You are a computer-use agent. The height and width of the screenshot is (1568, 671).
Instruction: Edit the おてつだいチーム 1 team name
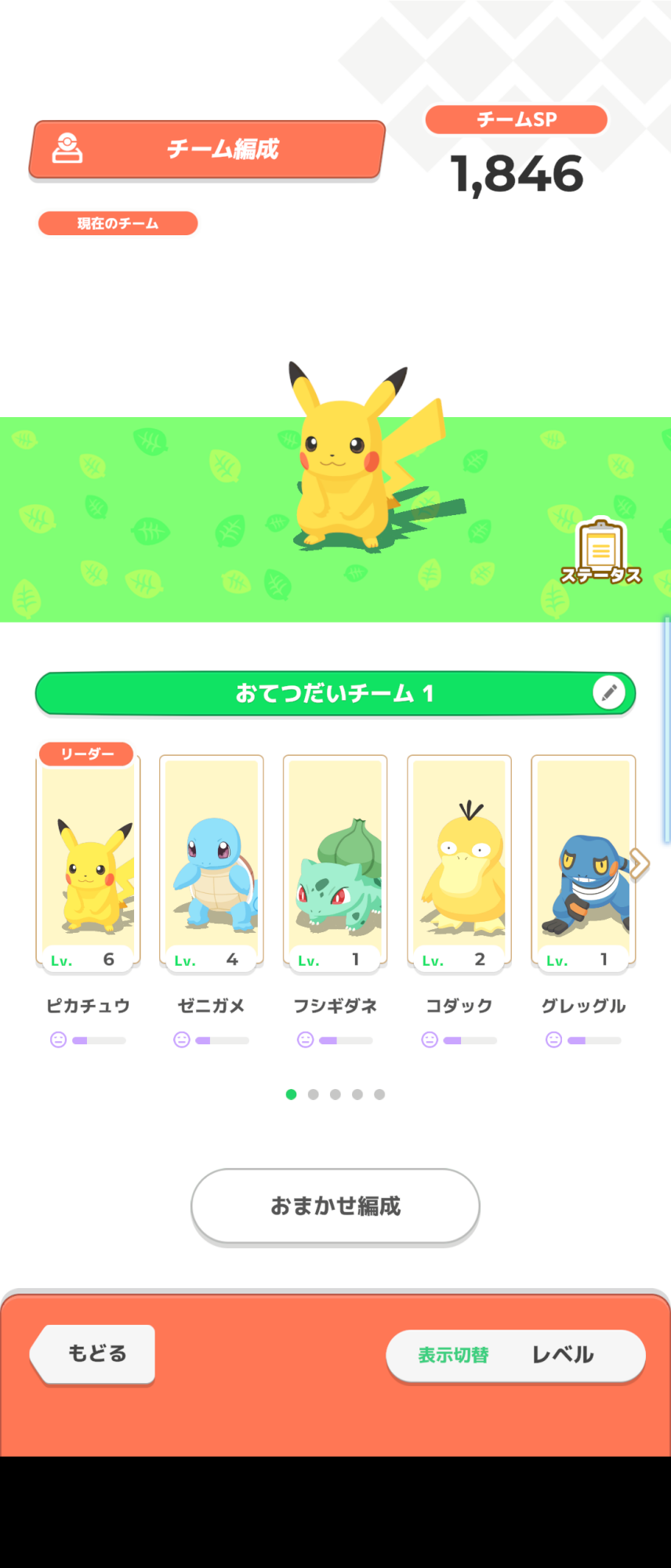point(609,693)
